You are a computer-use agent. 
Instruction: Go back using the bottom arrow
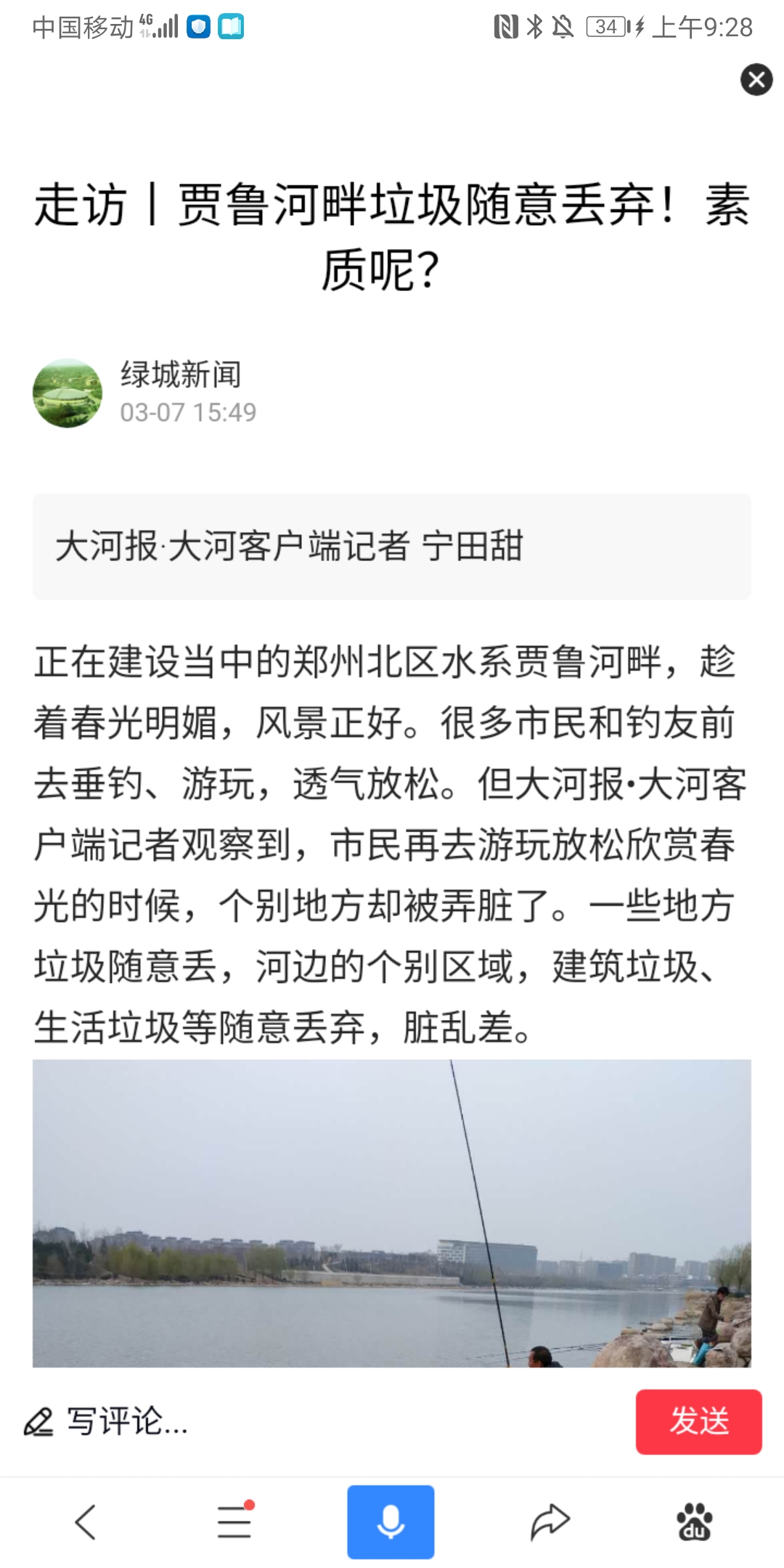click(86, 1522)
